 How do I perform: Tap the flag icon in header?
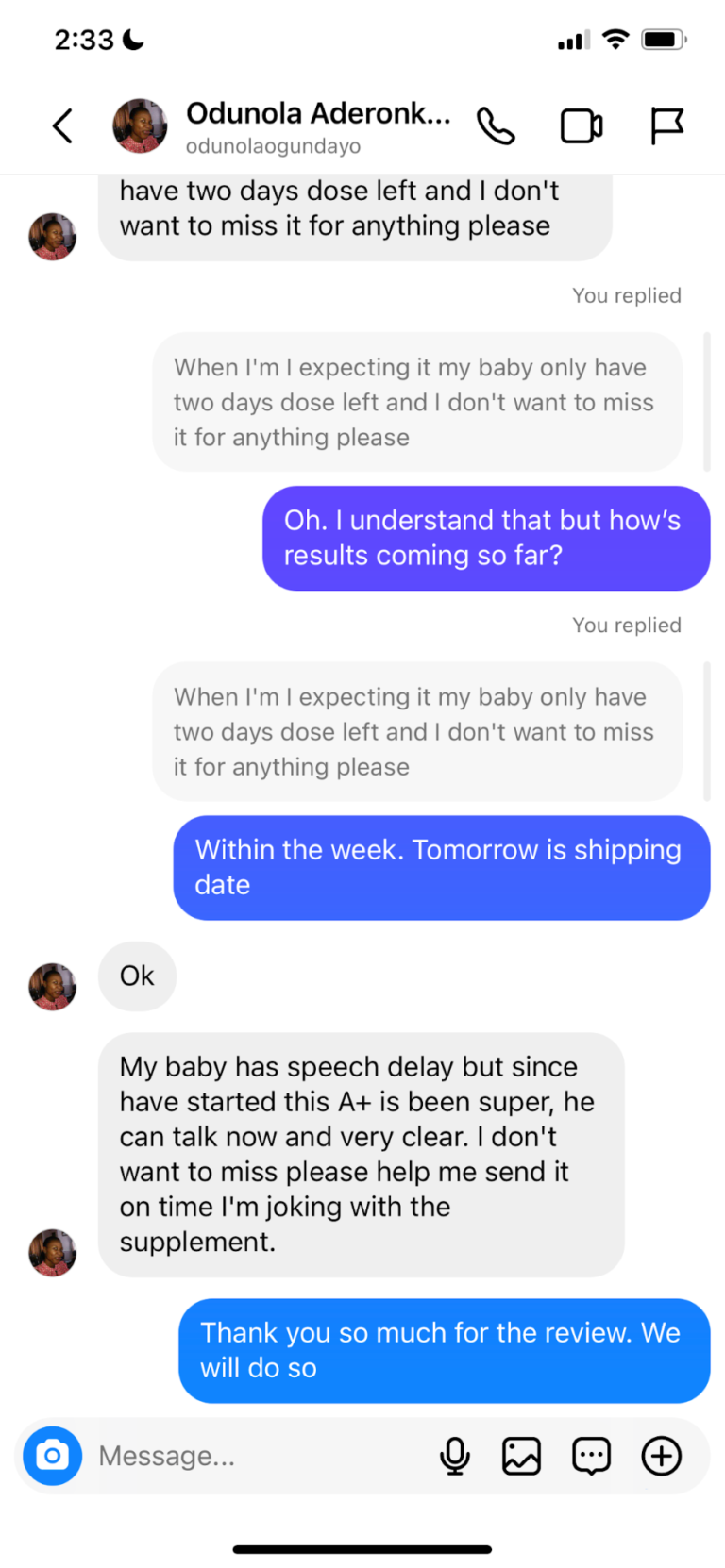(x=666, y=125)
